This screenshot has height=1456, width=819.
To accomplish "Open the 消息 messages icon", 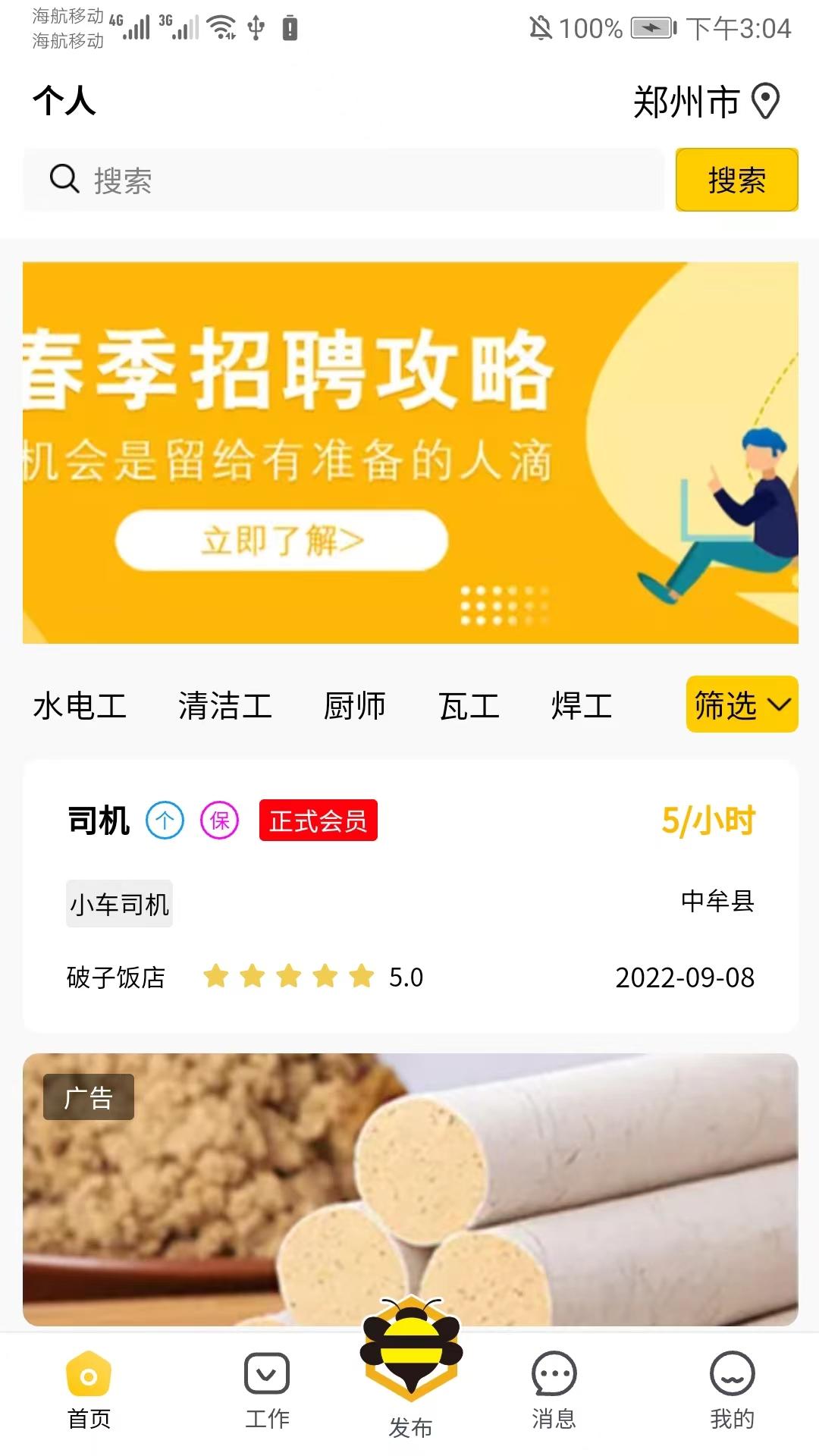I will (x=553, y=1388).
